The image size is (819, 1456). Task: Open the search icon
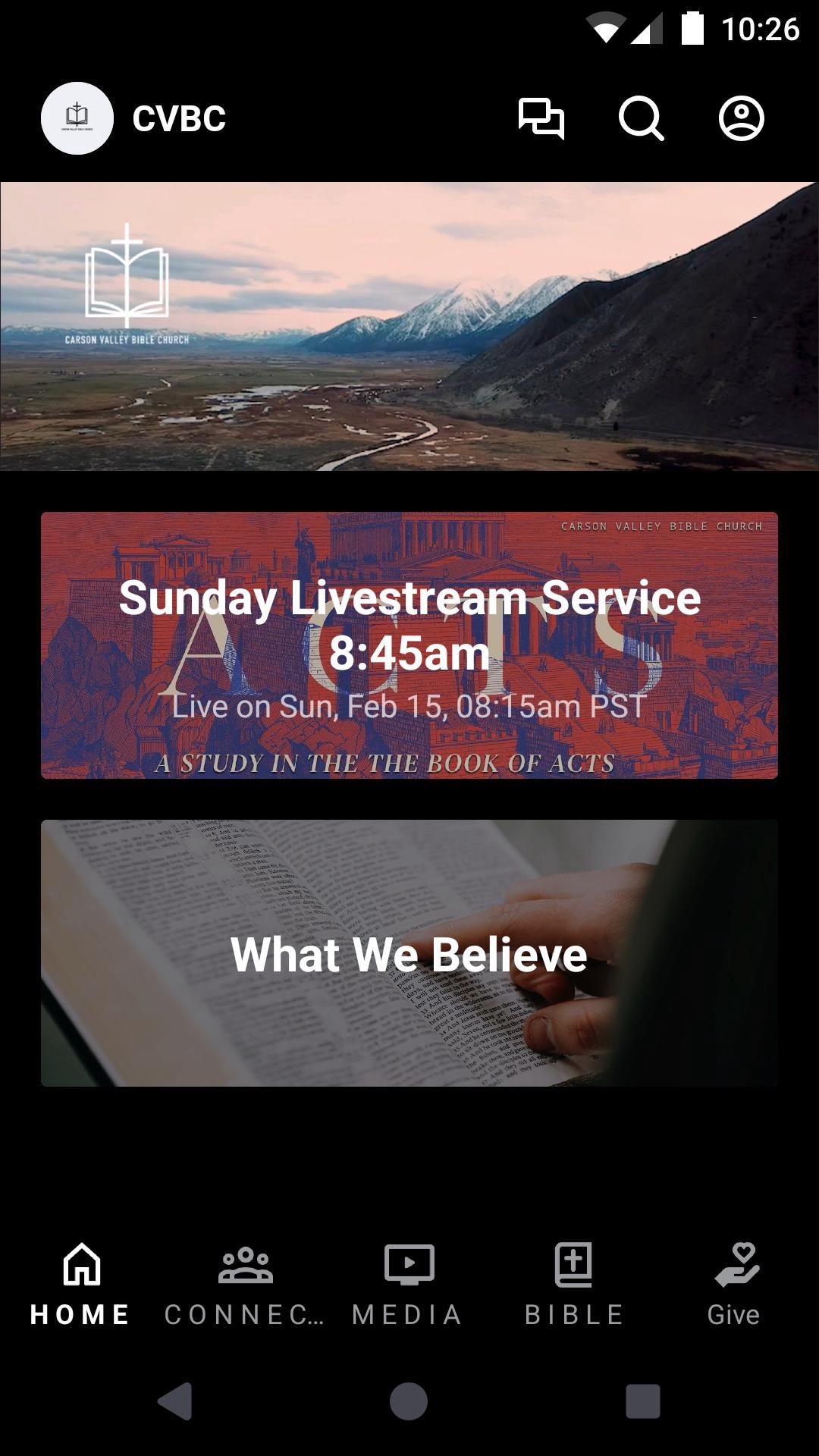tap(642, 118)
